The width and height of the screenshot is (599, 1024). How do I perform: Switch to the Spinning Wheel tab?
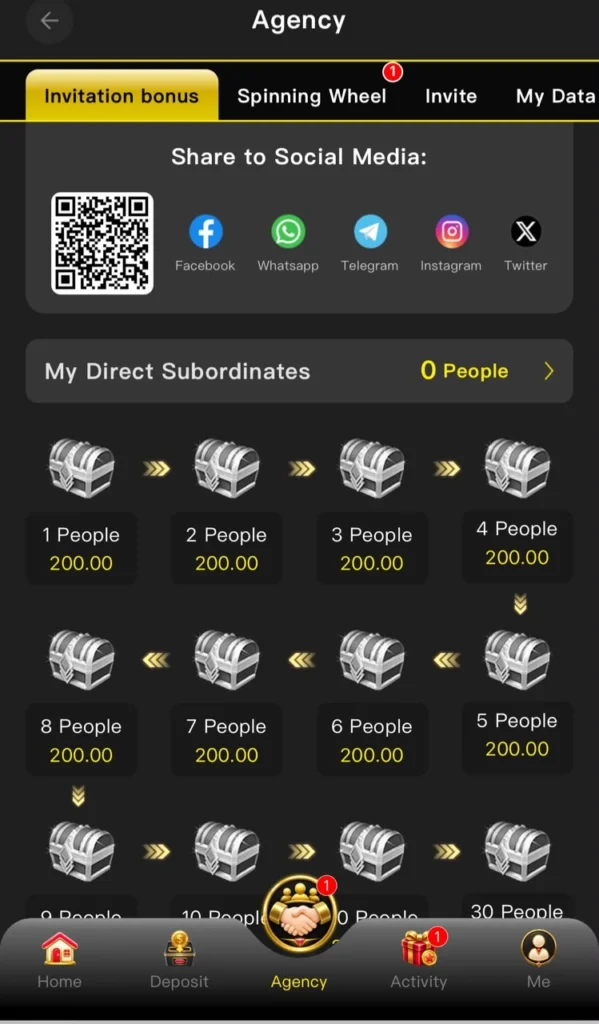coord(312,97)
